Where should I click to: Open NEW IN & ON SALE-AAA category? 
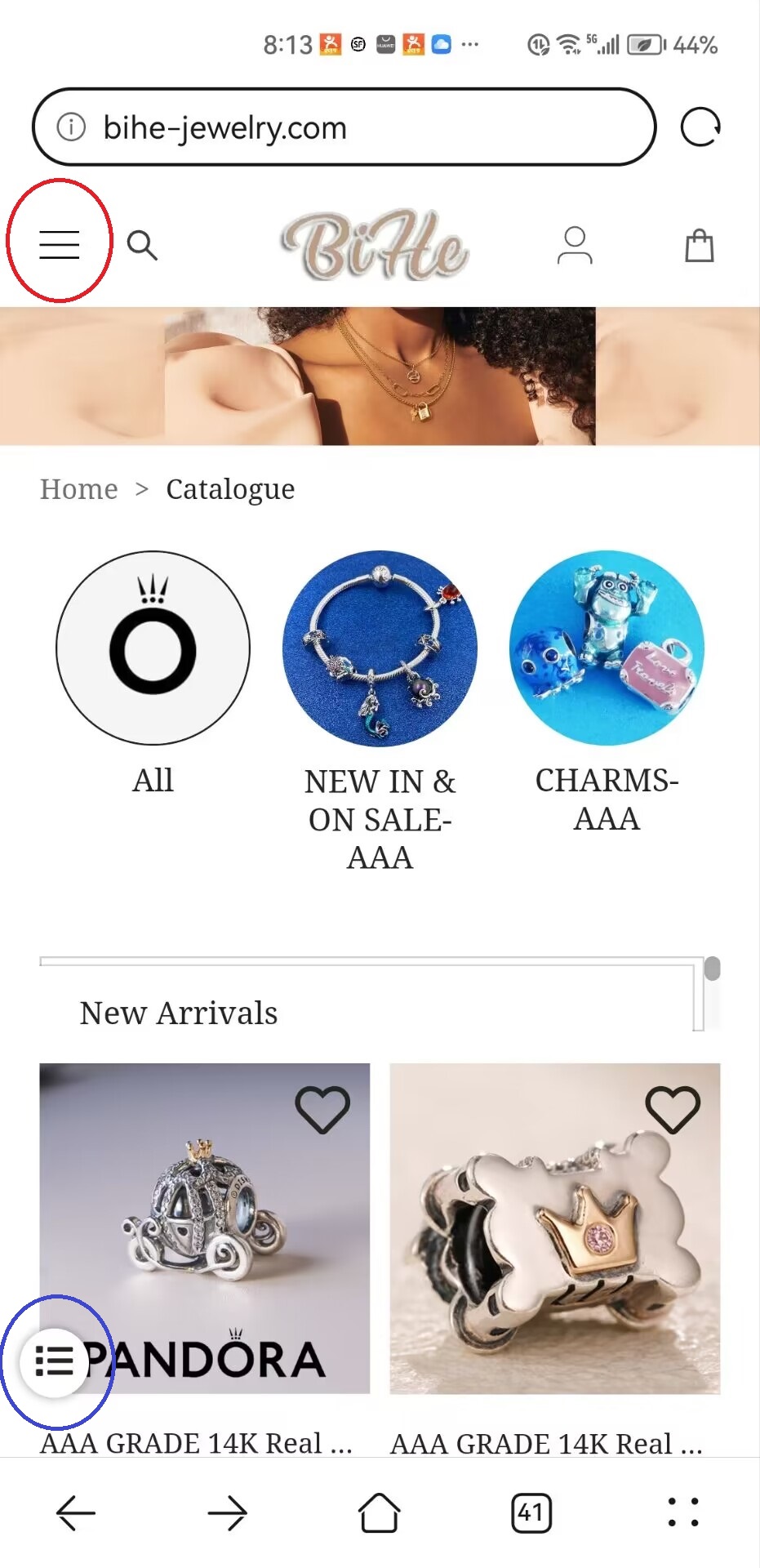coord(380,648)
